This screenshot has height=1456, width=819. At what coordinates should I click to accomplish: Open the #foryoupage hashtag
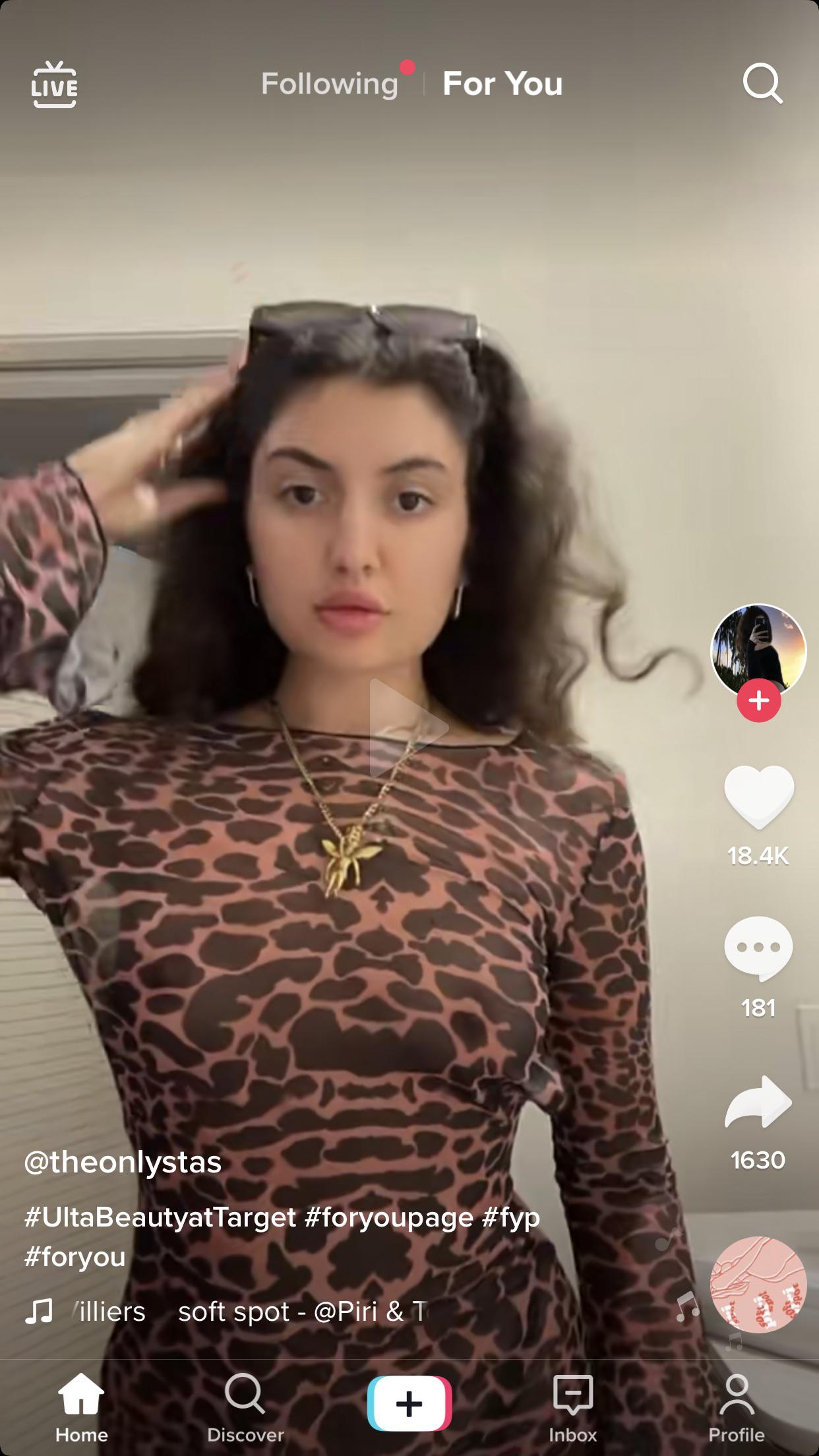click(x=389, y=1217)
